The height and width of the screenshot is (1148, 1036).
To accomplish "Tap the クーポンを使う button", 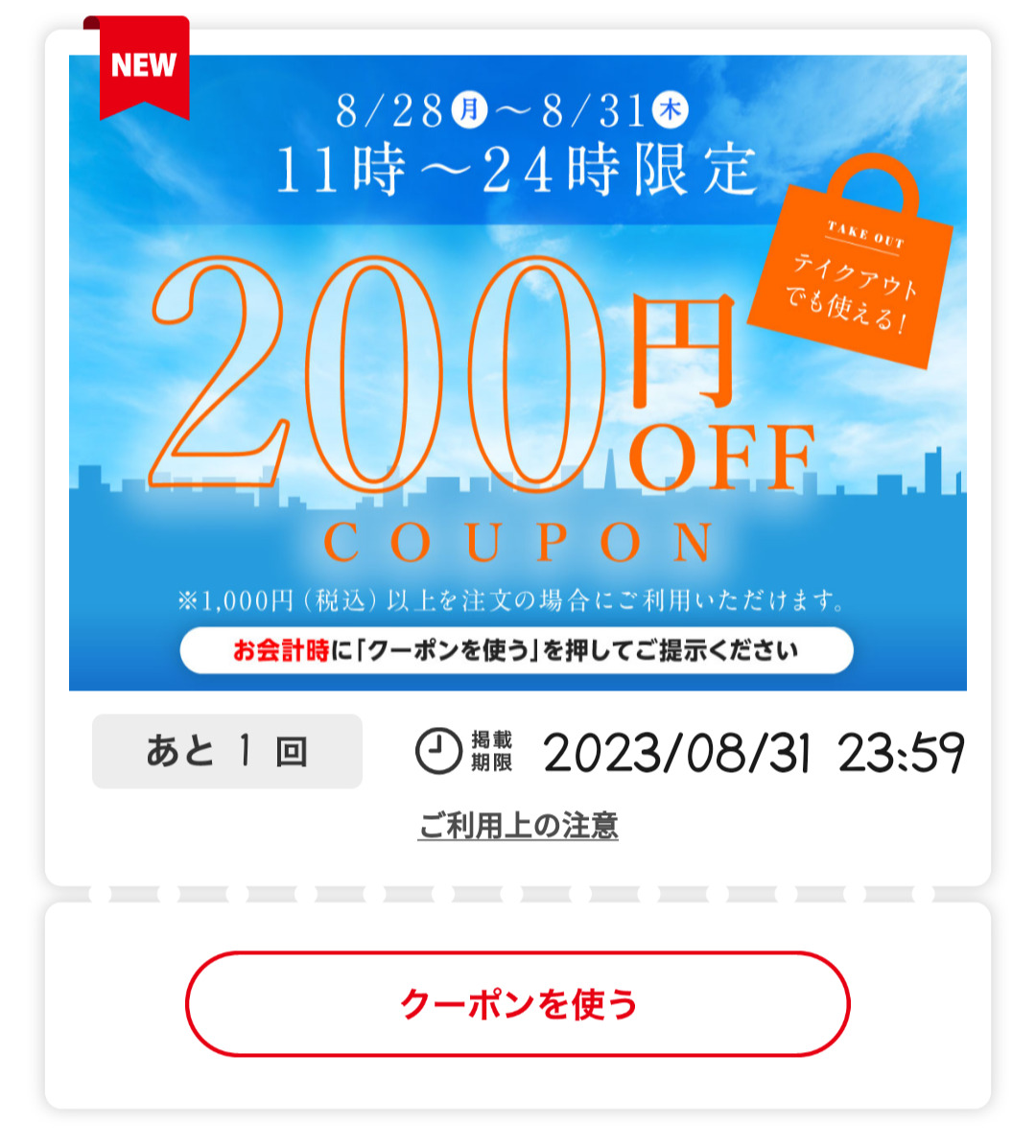I will coord(518,1004).
